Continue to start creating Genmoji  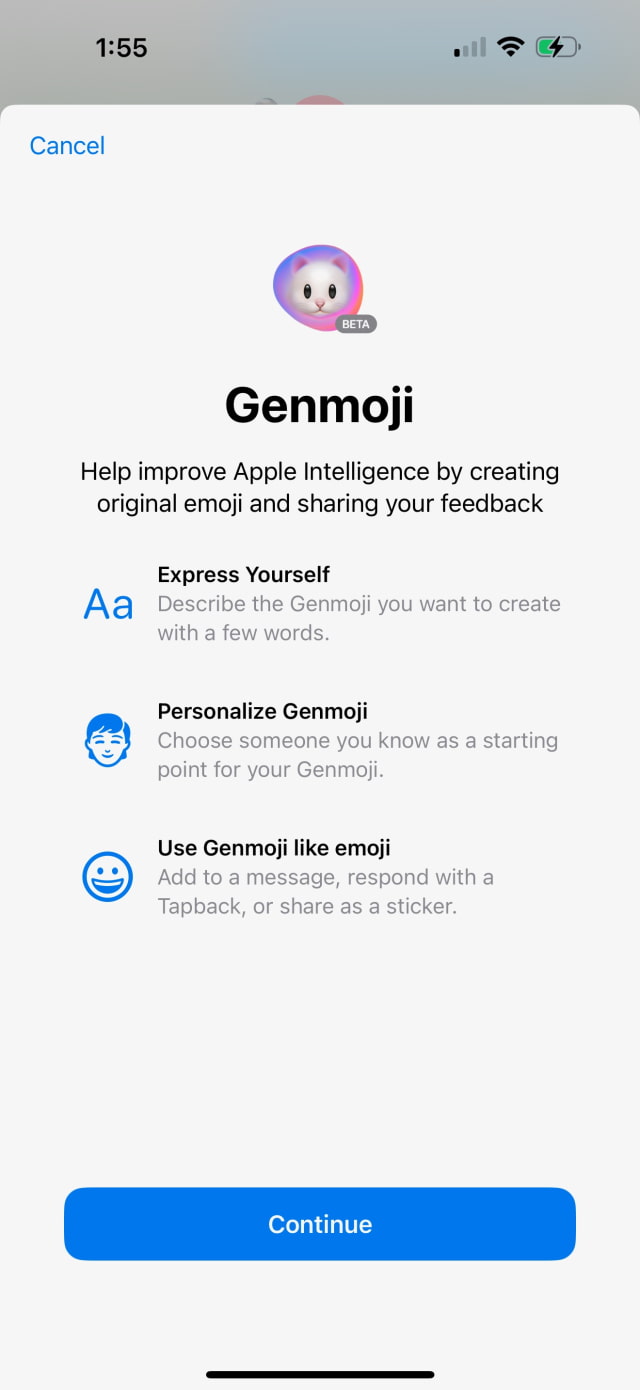tap(320, 1224)
